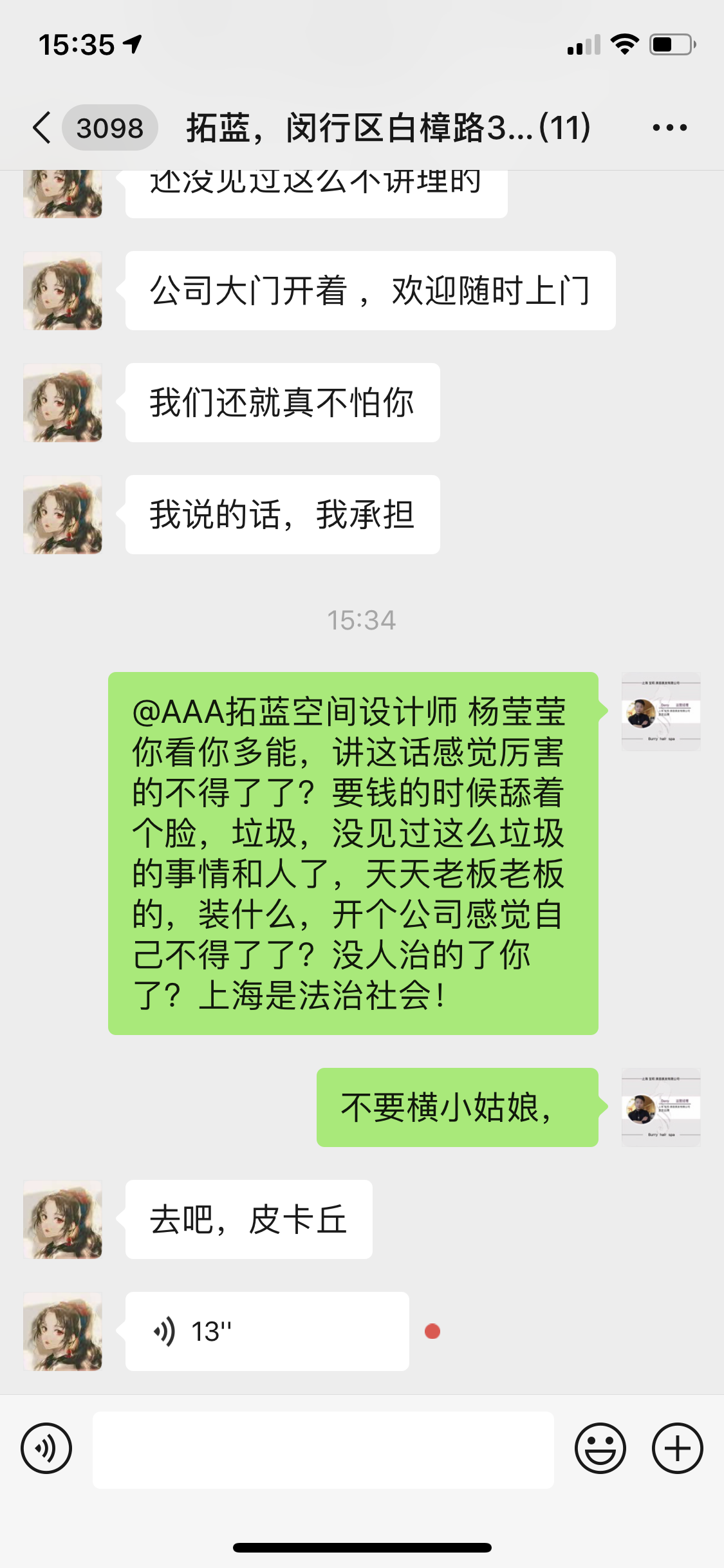Image resolution: width=724 pixels, height=1568 pixels.
Task: Open my avatar beside 不要横小姑娘
Action: [660, 1107]
